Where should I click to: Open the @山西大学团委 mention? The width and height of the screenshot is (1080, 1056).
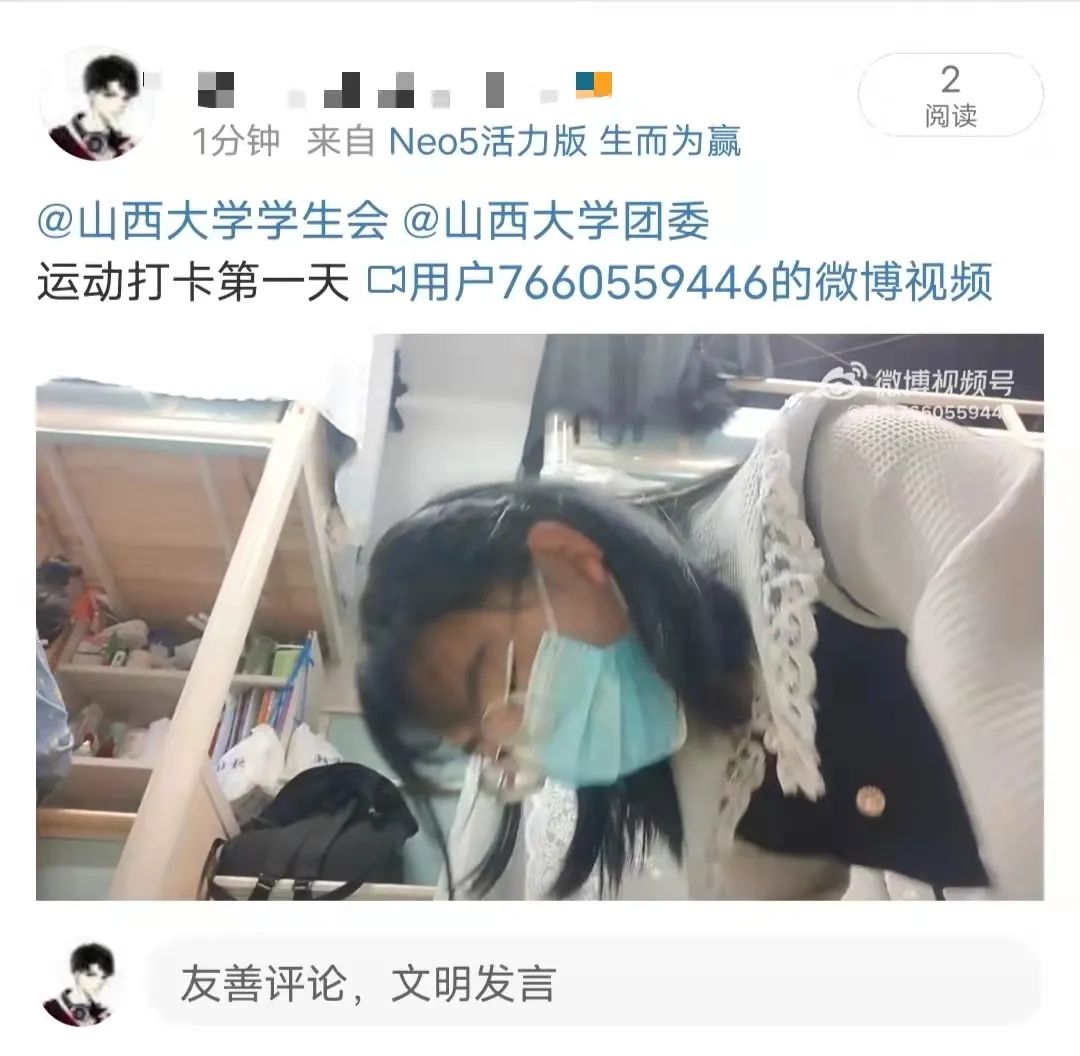click(x=556, y=222)
